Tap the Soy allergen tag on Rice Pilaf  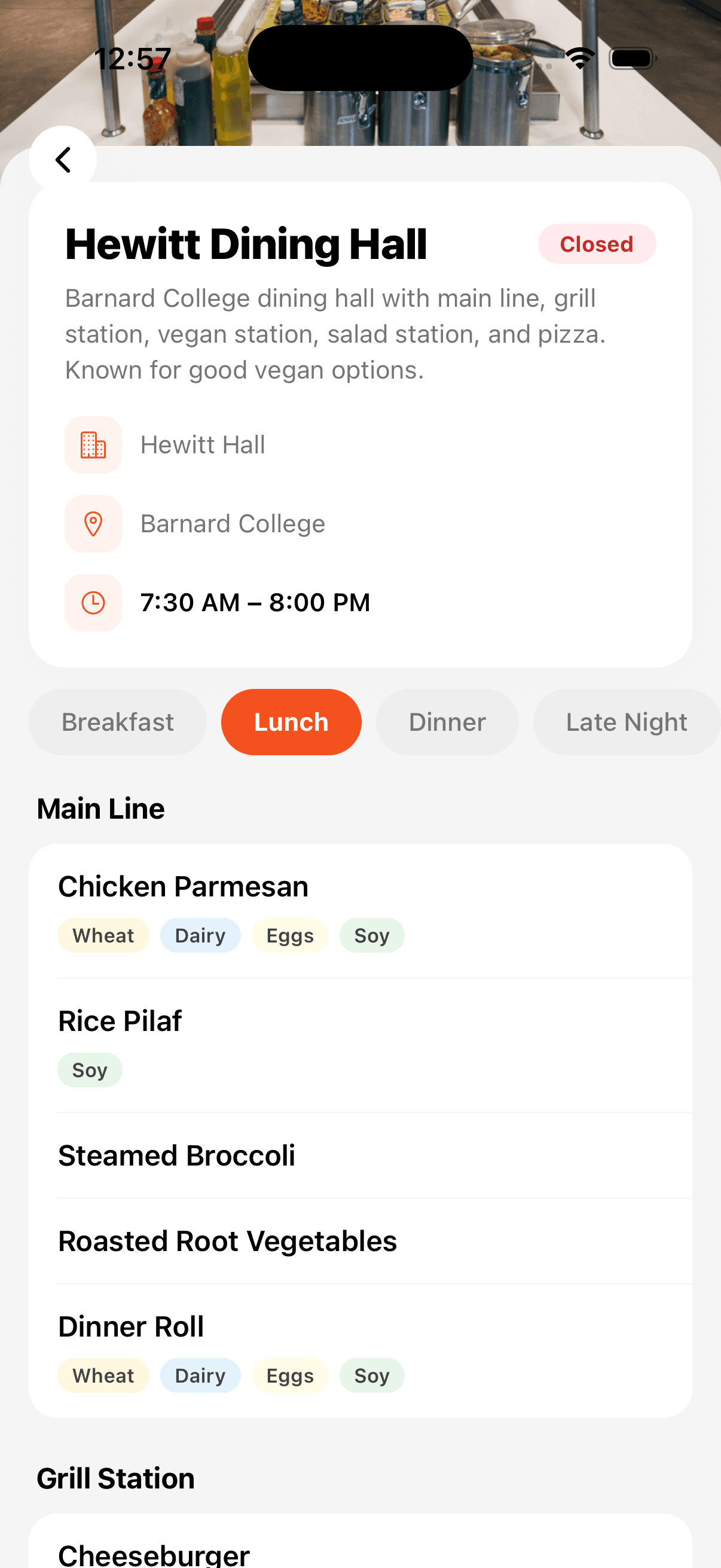pyautogui.click(x=90, y=1069)
